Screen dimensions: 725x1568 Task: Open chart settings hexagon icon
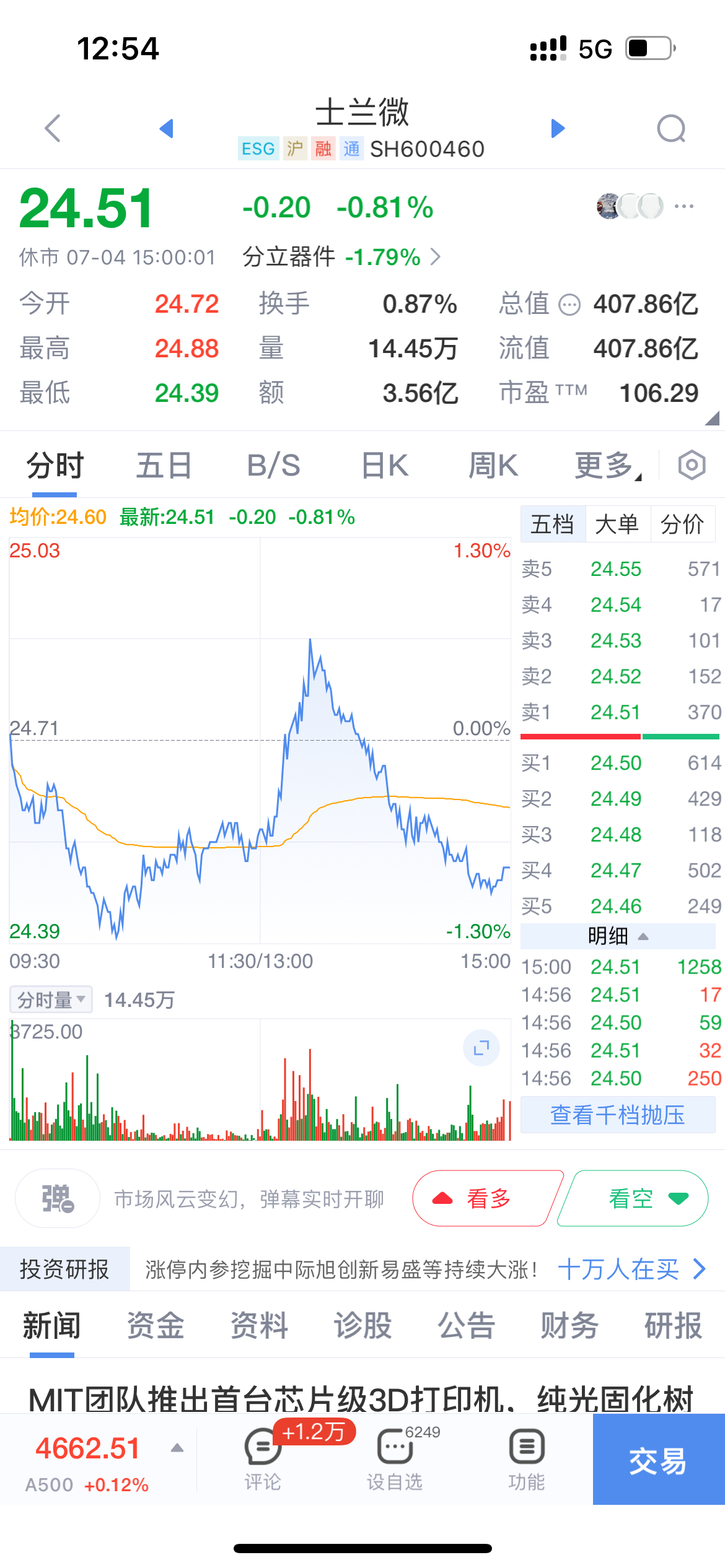(x=692, y=466)
